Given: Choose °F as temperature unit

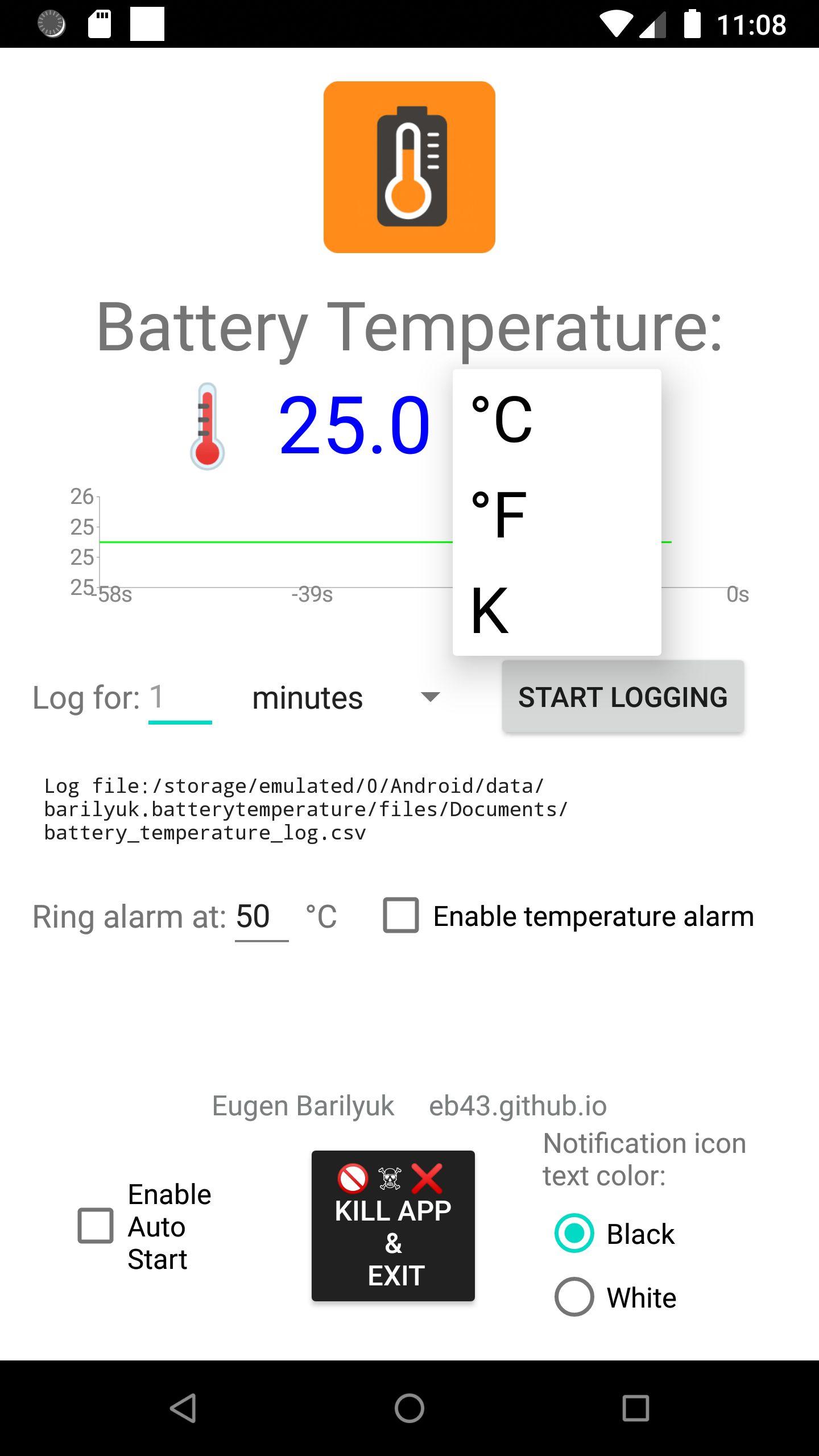Looking at the screenshot, I should point(556,515).
